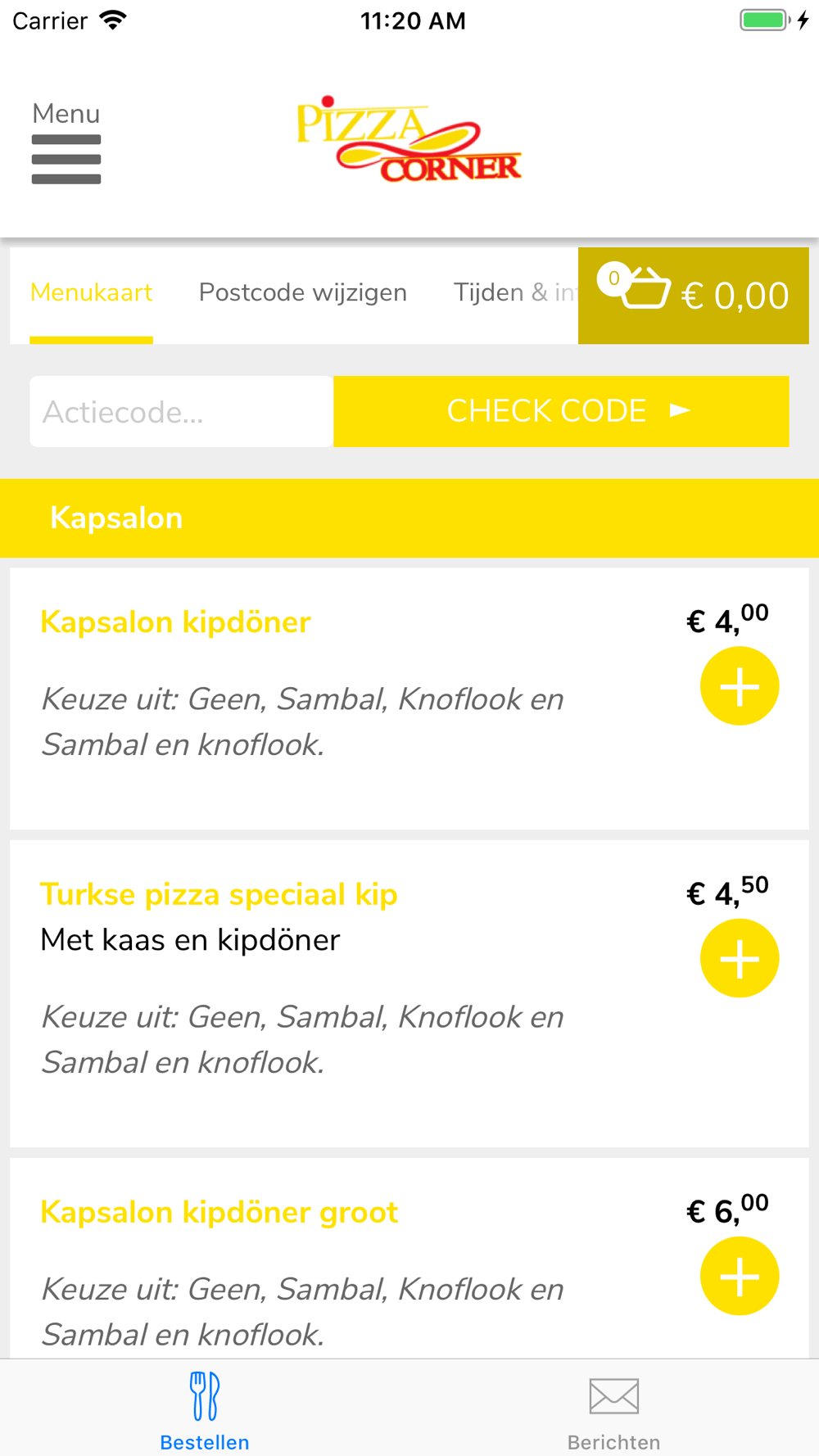
Task: Select the Tijden & info tab
Action: click(x=515, y=293)
